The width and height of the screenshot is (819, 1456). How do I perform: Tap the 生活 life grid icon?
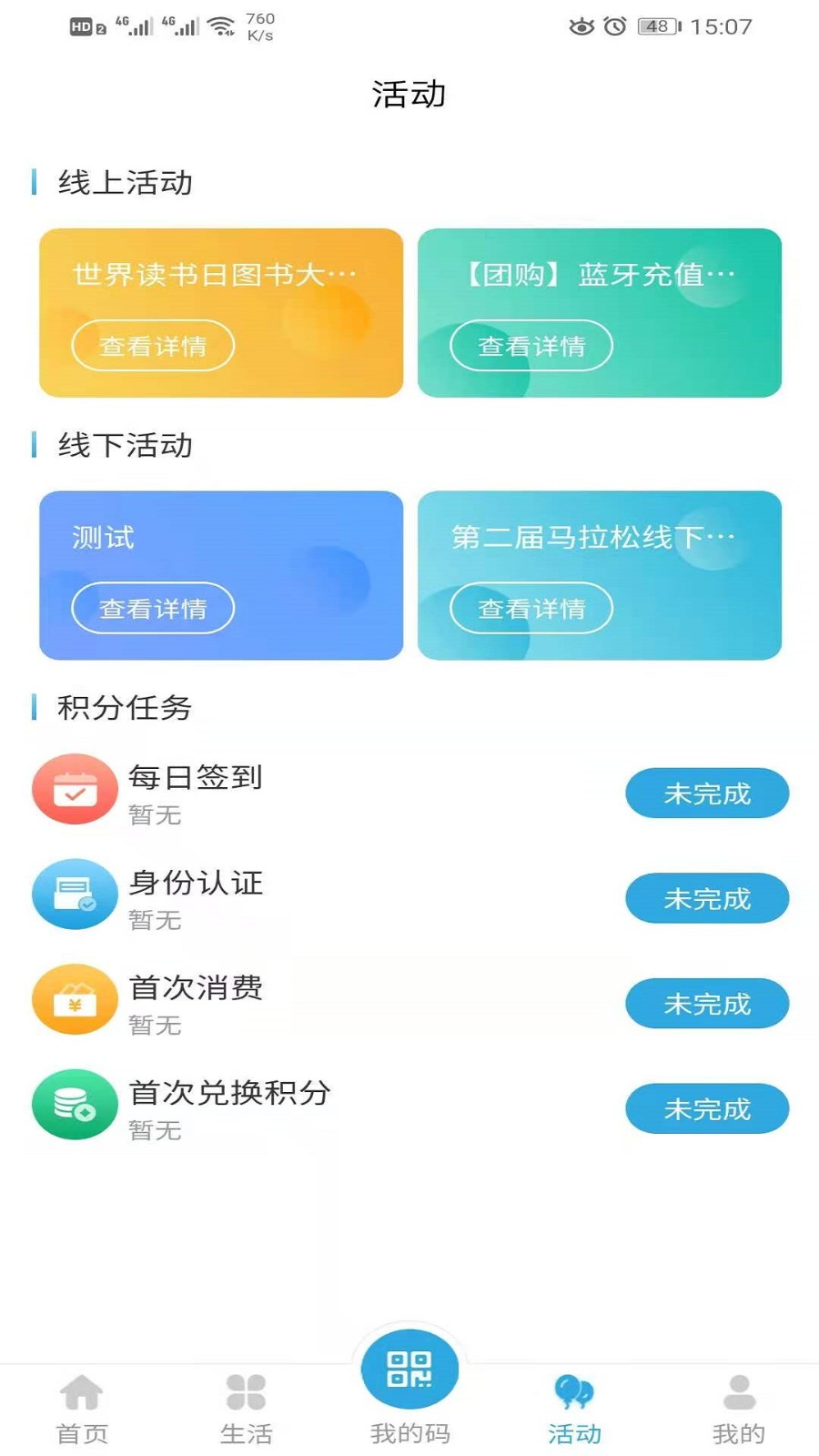(246, 1390)
